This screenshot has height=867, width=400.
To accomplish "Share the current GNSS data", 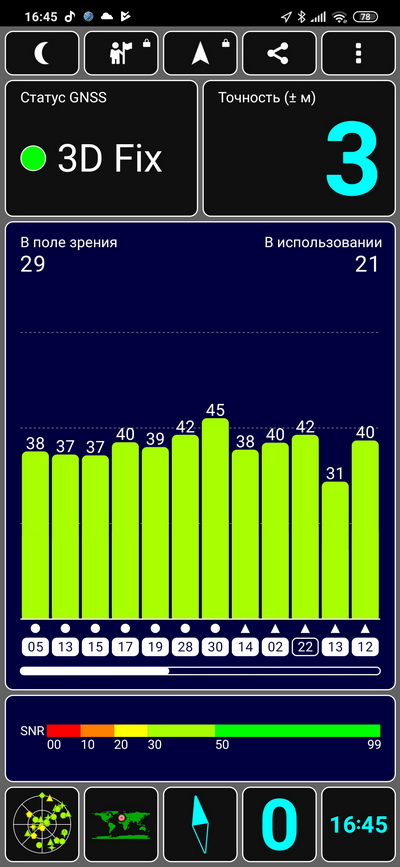I will click(279, 53).
